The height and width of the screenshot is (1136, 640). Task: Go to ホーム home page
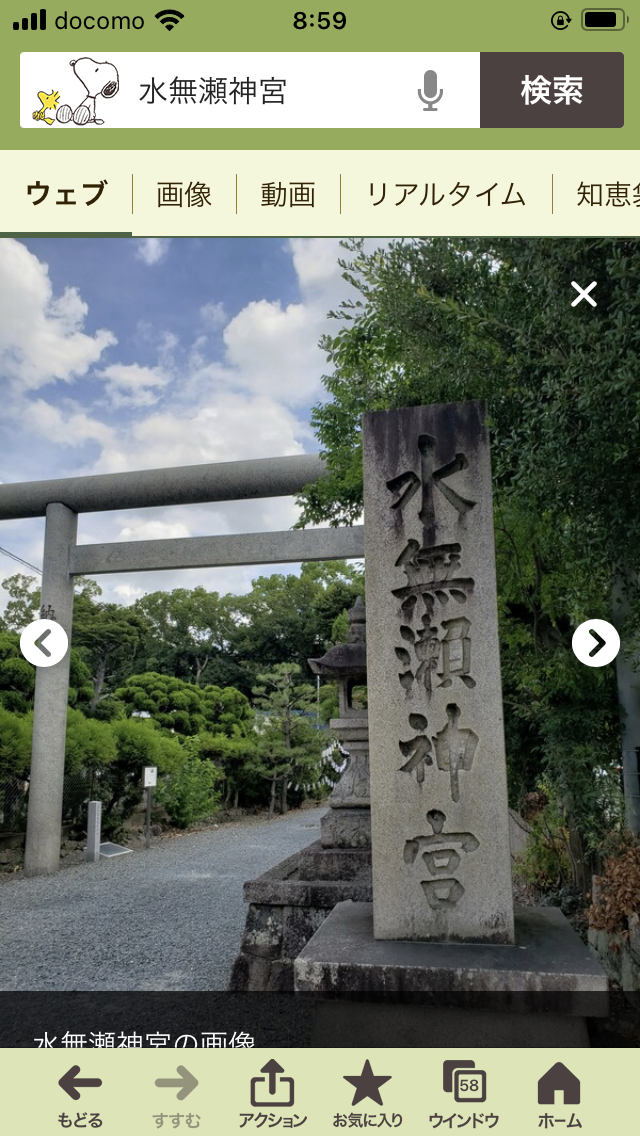[559, 1094]
